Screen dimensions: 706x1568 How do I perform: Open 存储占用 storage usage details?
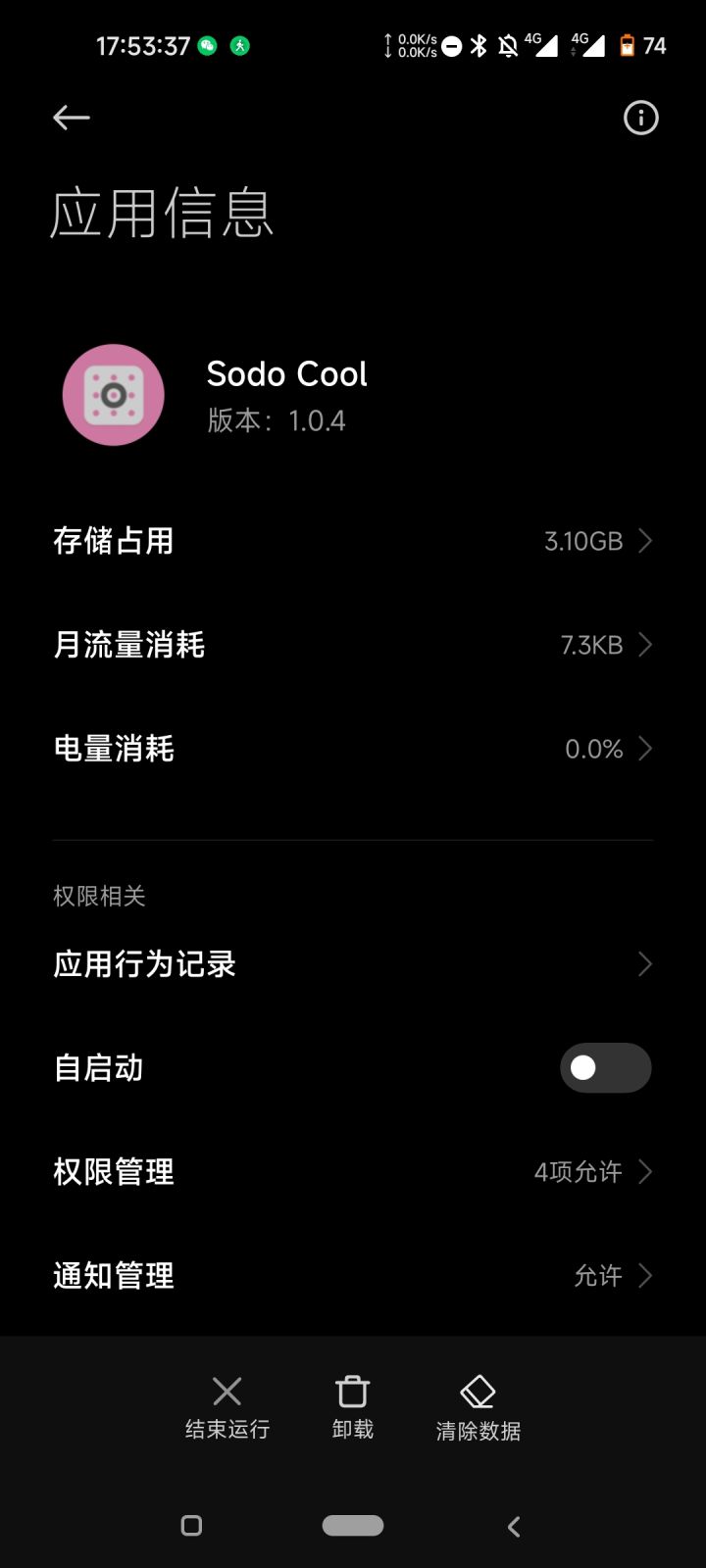tap(353, 541)
